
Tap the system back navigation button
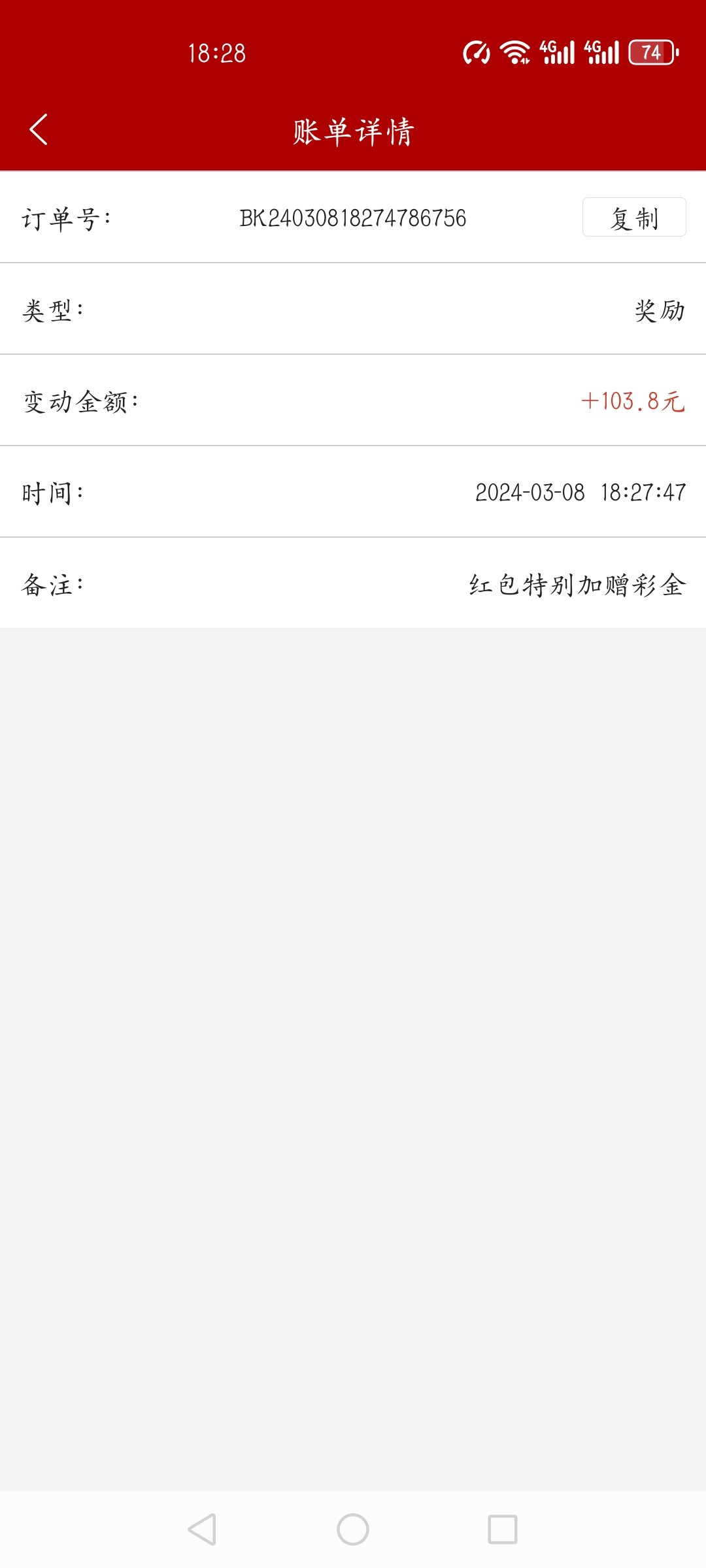202,1529
